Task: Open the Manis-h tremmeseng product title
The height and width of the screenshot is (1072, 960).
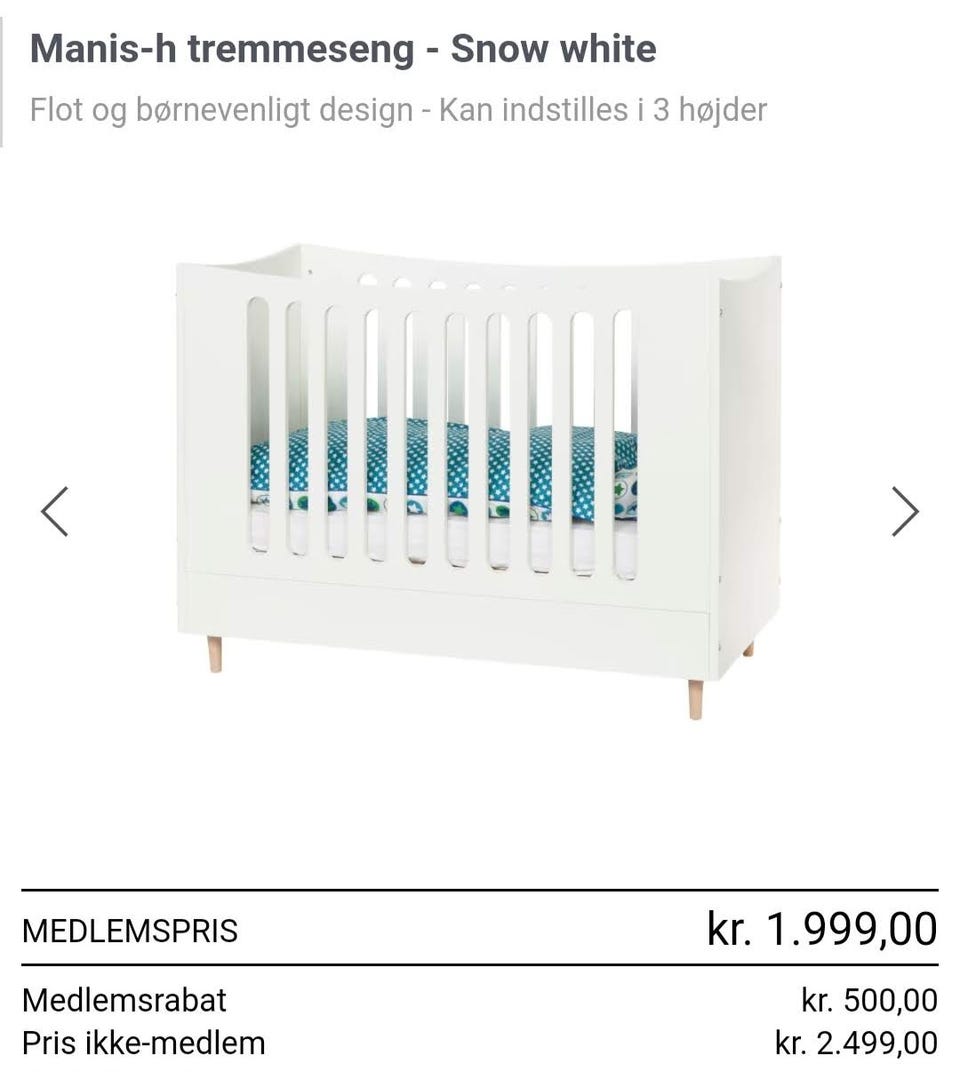Action: [342, 49]
